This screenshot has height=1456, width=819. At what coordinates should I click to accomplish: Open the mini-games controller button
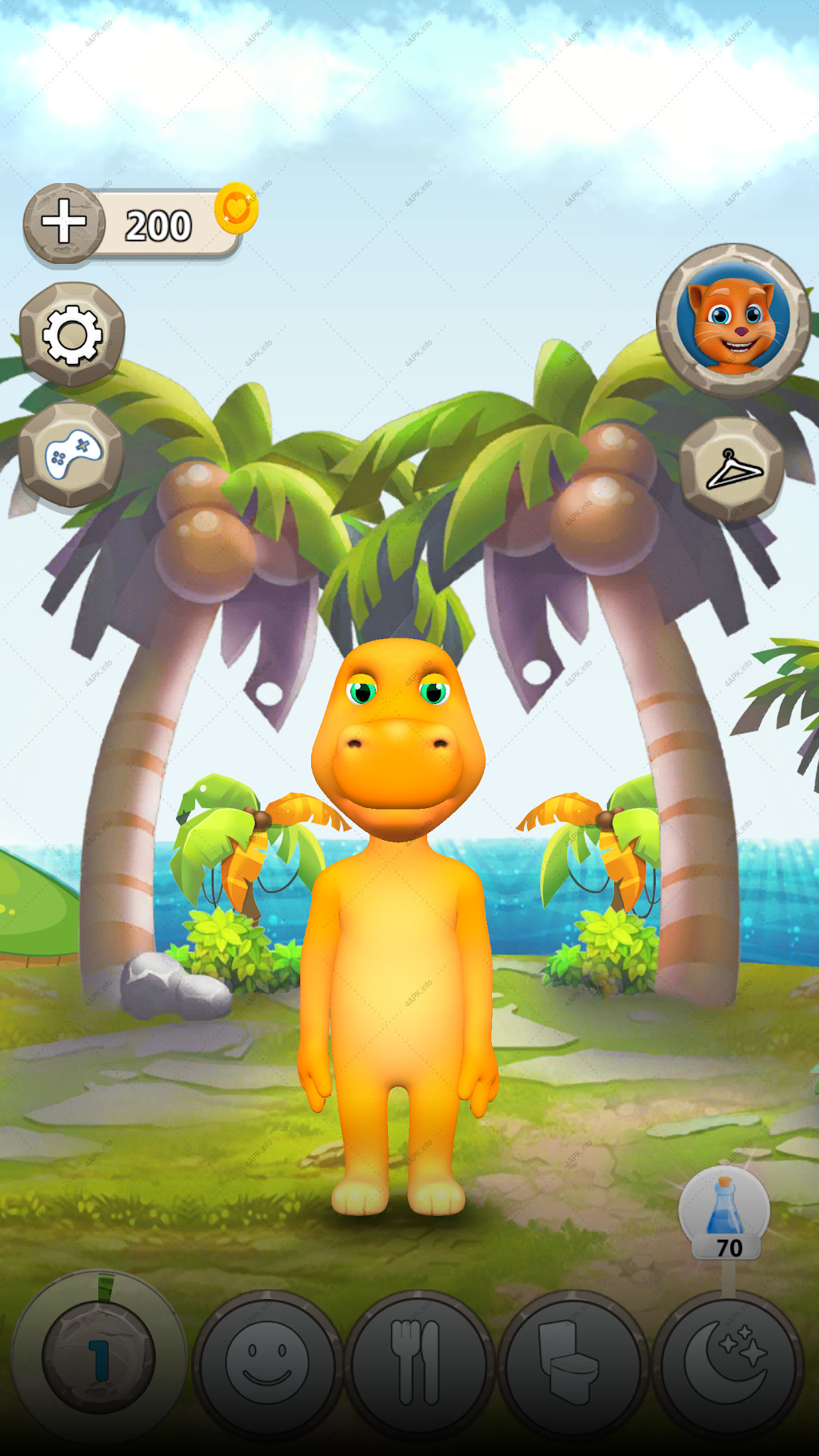tap(71, 454)
